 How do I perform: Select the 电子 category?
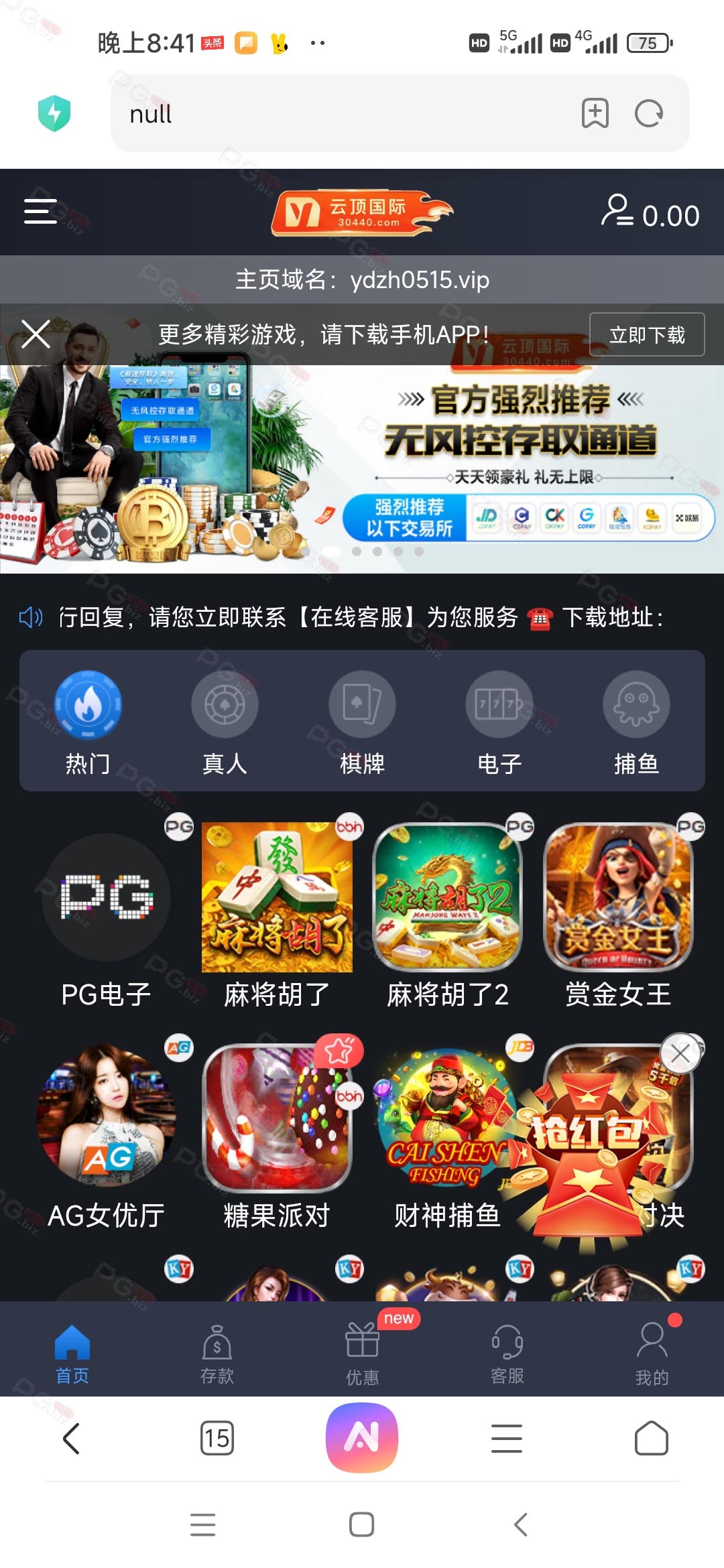pyautogui.click(x=499, y=723)
